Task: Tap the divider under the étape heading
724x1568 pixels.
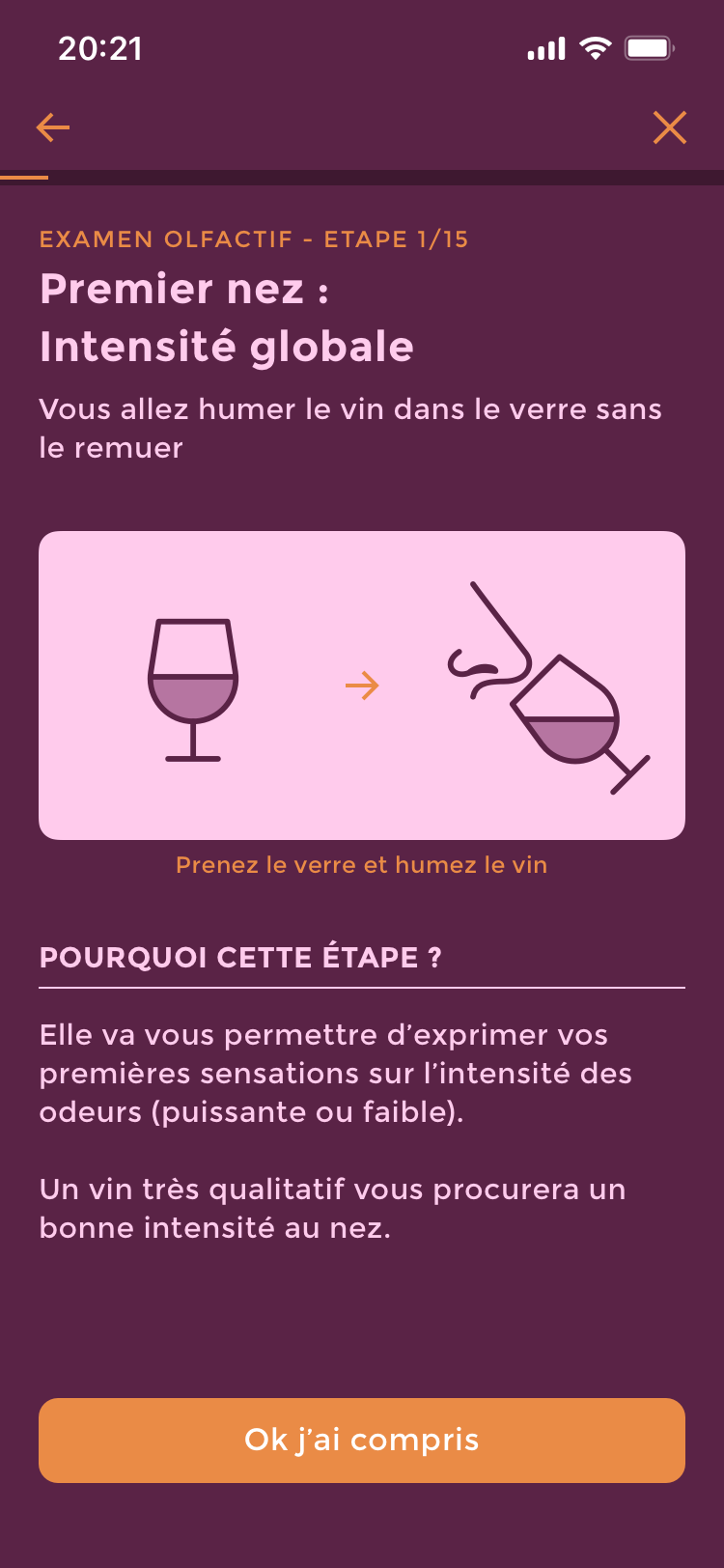Action: (361, 990)
